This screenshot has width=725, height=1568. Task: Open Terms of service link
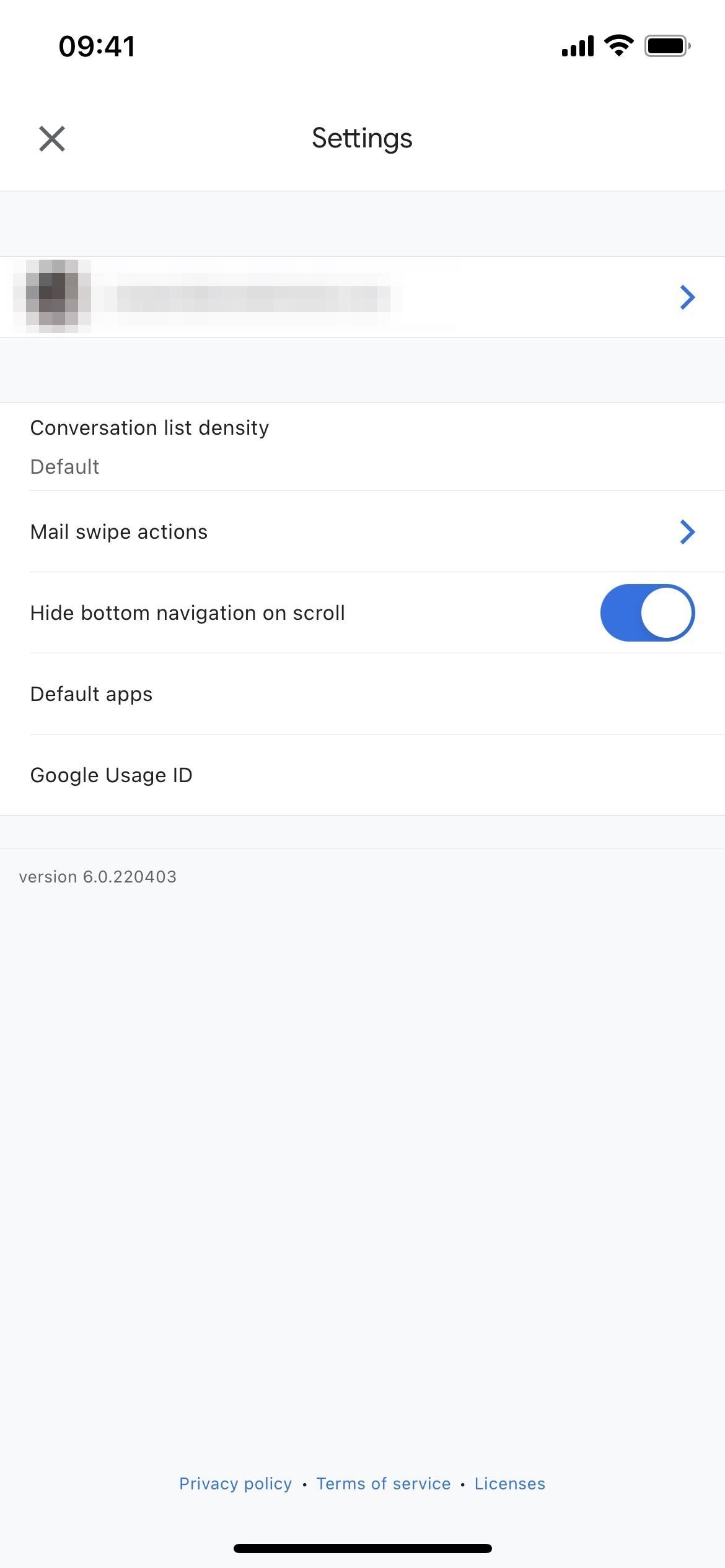[x=384, y=1484]
